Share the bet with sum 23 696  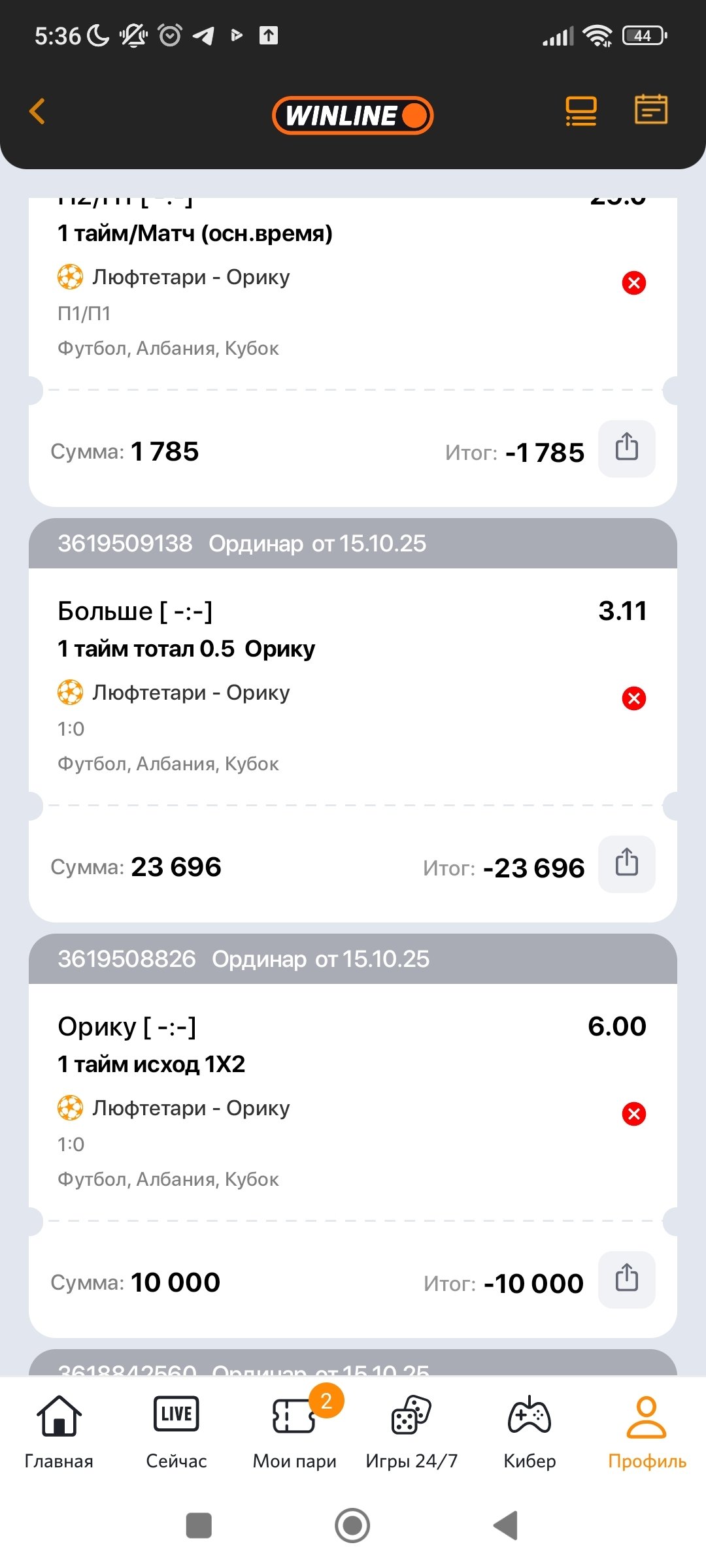(626, 864)
